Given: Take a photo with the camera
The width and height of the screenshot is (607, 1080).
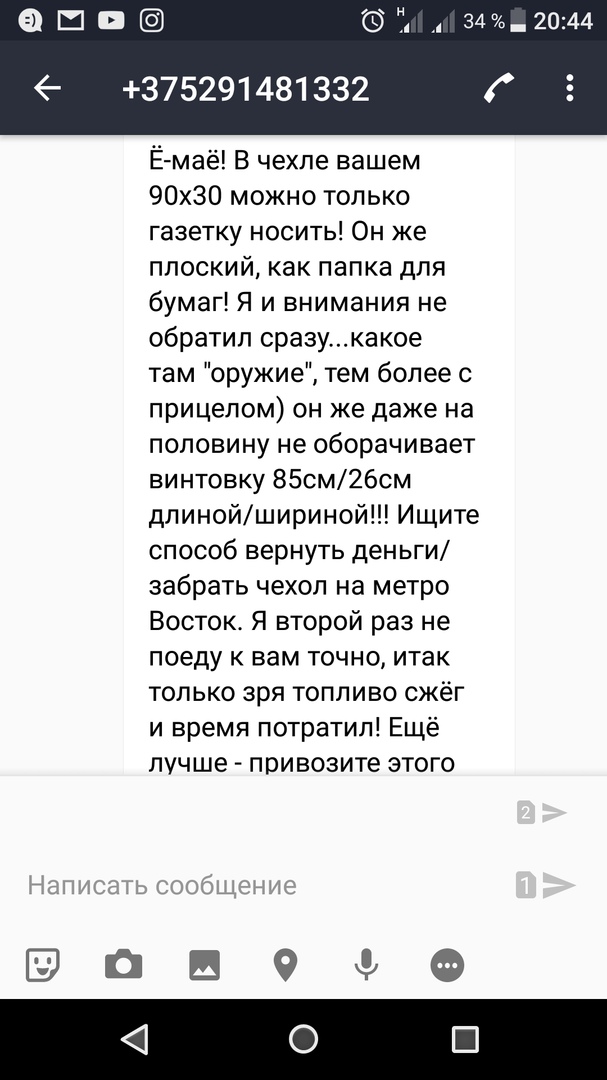Looking at the screenshot, I should tap(124, 965).
